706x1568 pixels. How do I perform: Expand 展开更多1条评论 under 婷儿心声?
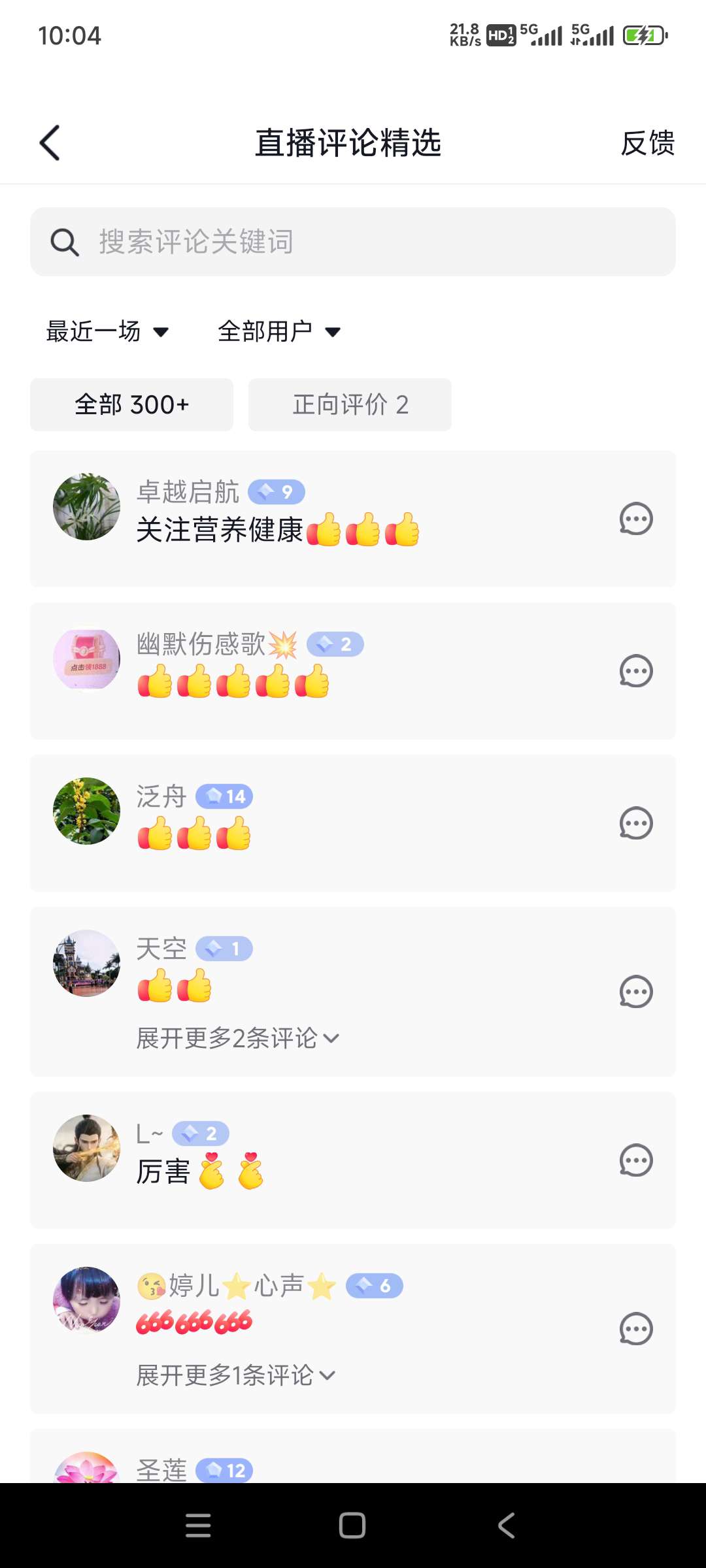235,1375
